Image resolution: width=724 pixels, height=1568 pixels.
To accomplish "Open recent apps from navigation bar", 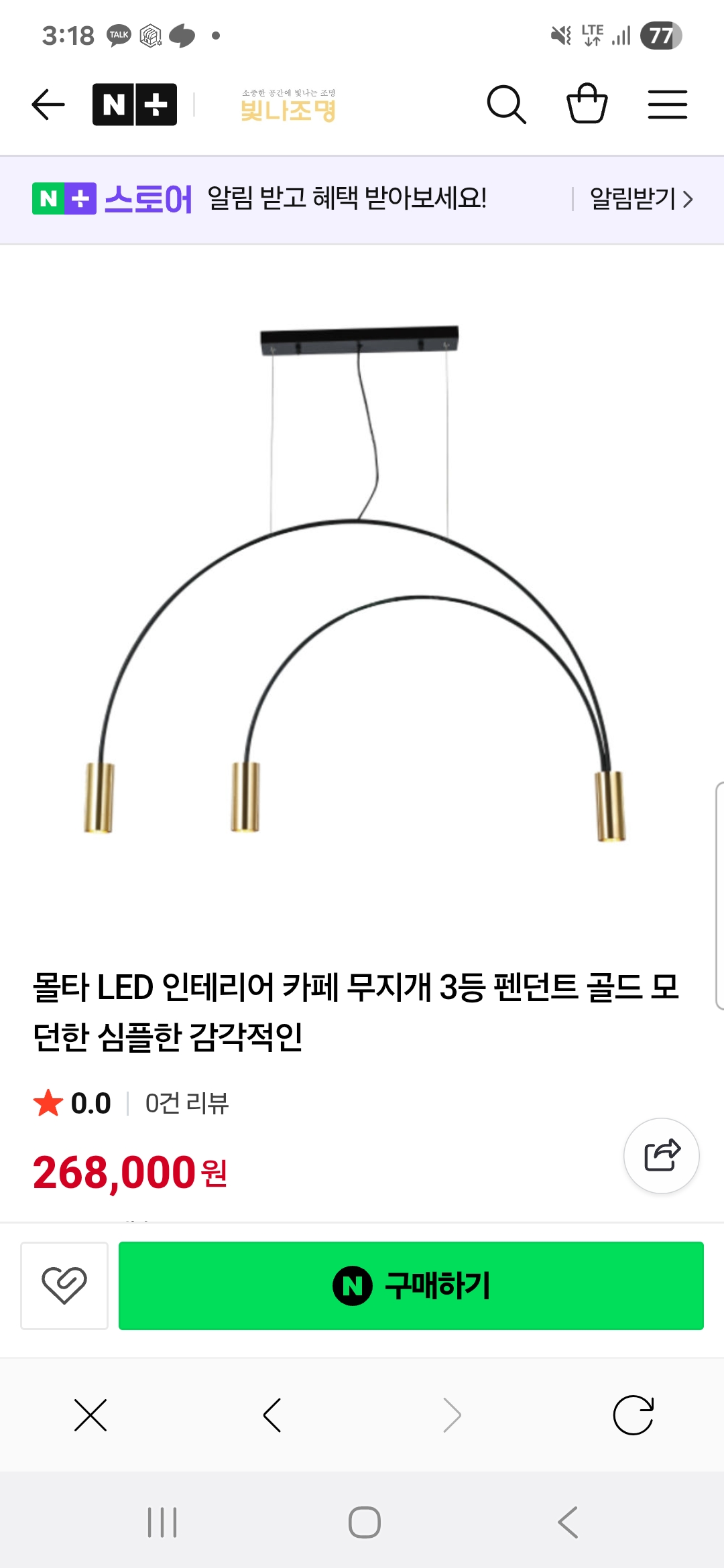I will pos(162,1522).
